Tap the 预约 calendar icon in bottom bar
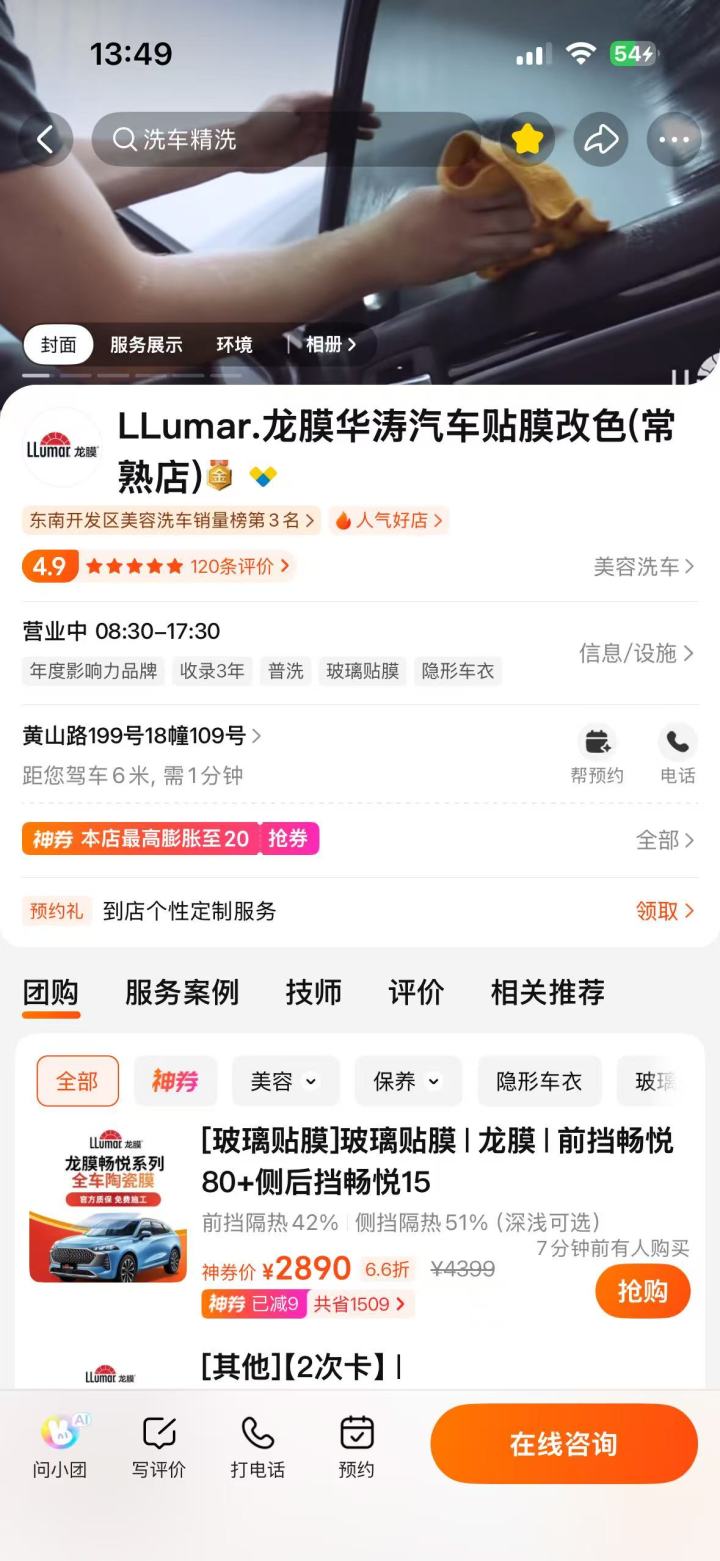This screenshot has height=1561, width=720. tap(357, 1443)
